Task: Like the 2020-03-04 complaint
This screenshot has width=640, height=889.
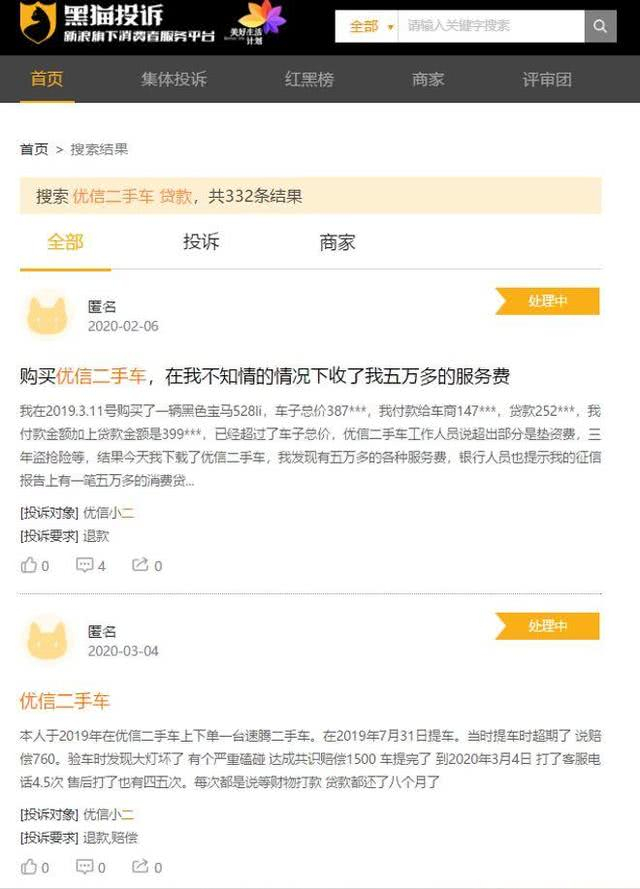Action: tap(35, 867)
